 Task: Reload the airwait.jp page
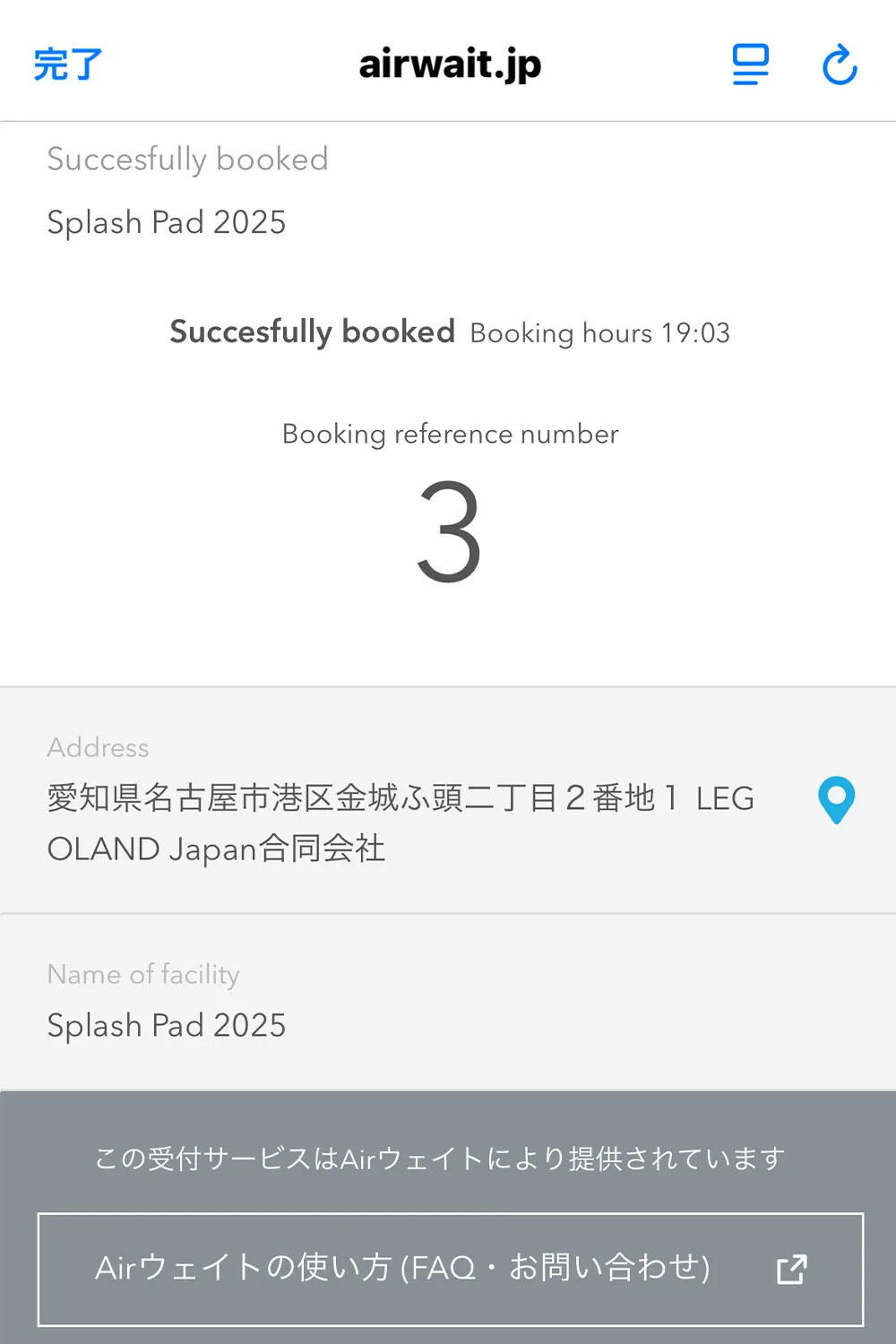pyautogui.click(x=840, y=65)
